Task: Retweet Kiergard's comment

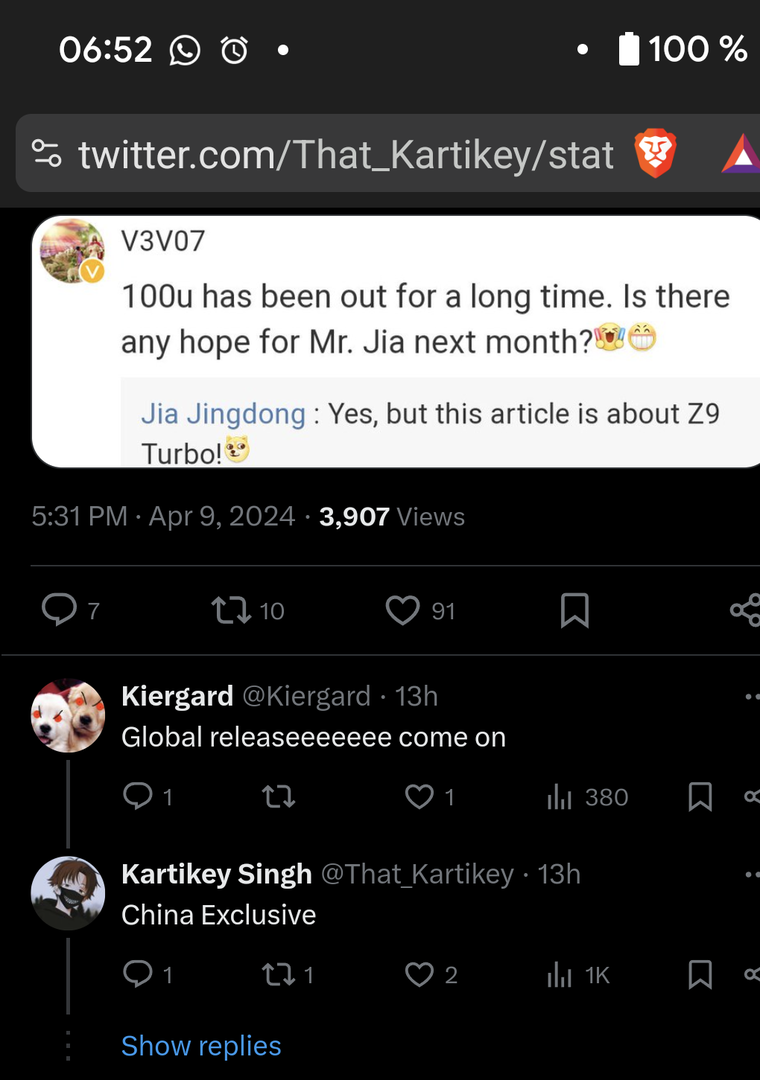Action: point(278,796)
